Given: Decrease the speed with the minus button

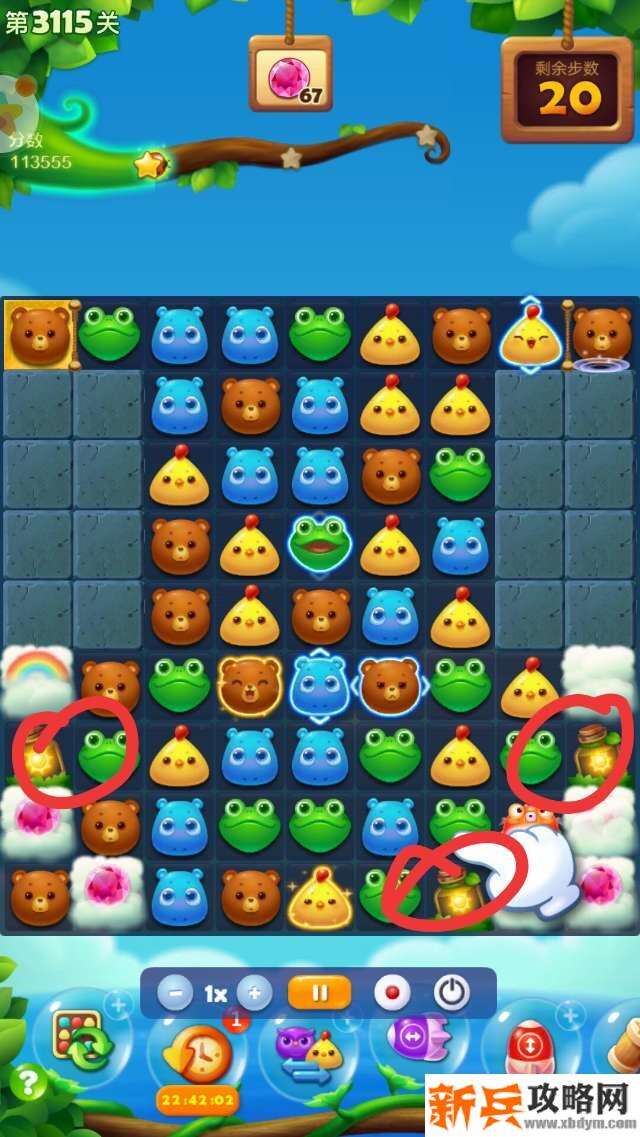Looking at the screenshot, I should pos(176,994).
